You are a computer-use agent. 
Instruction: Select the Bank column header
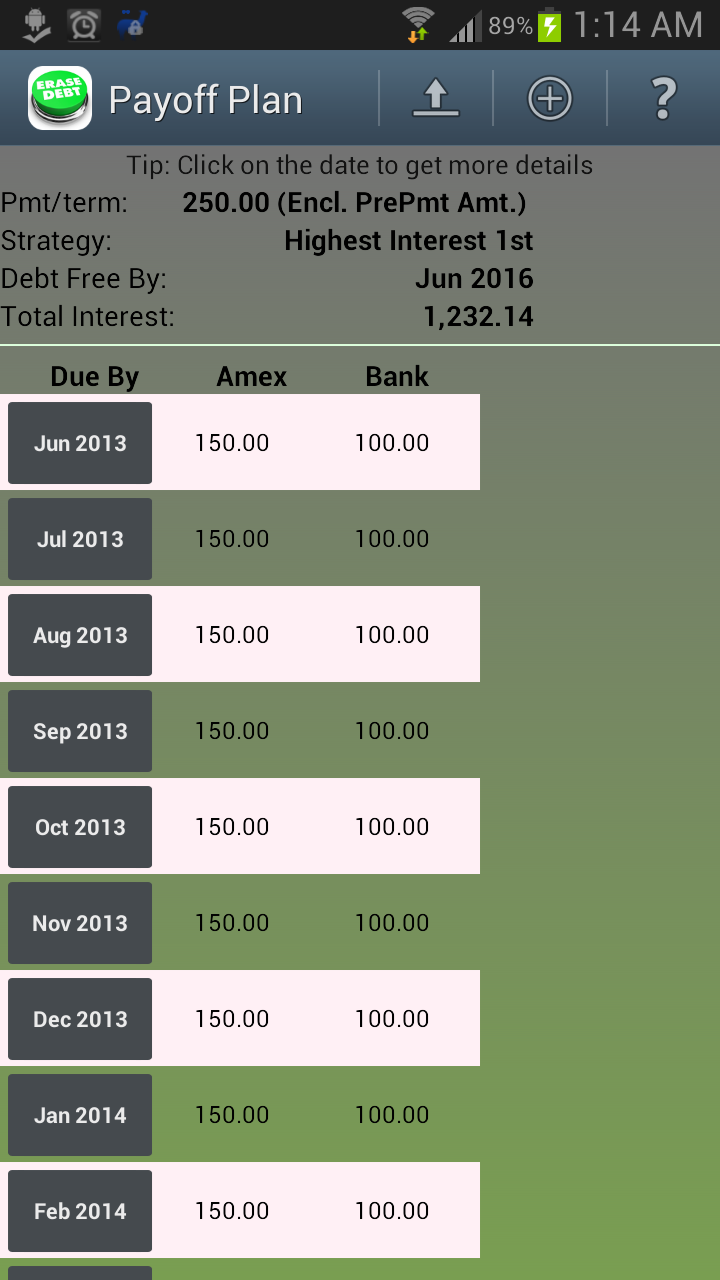coord(396,377)
